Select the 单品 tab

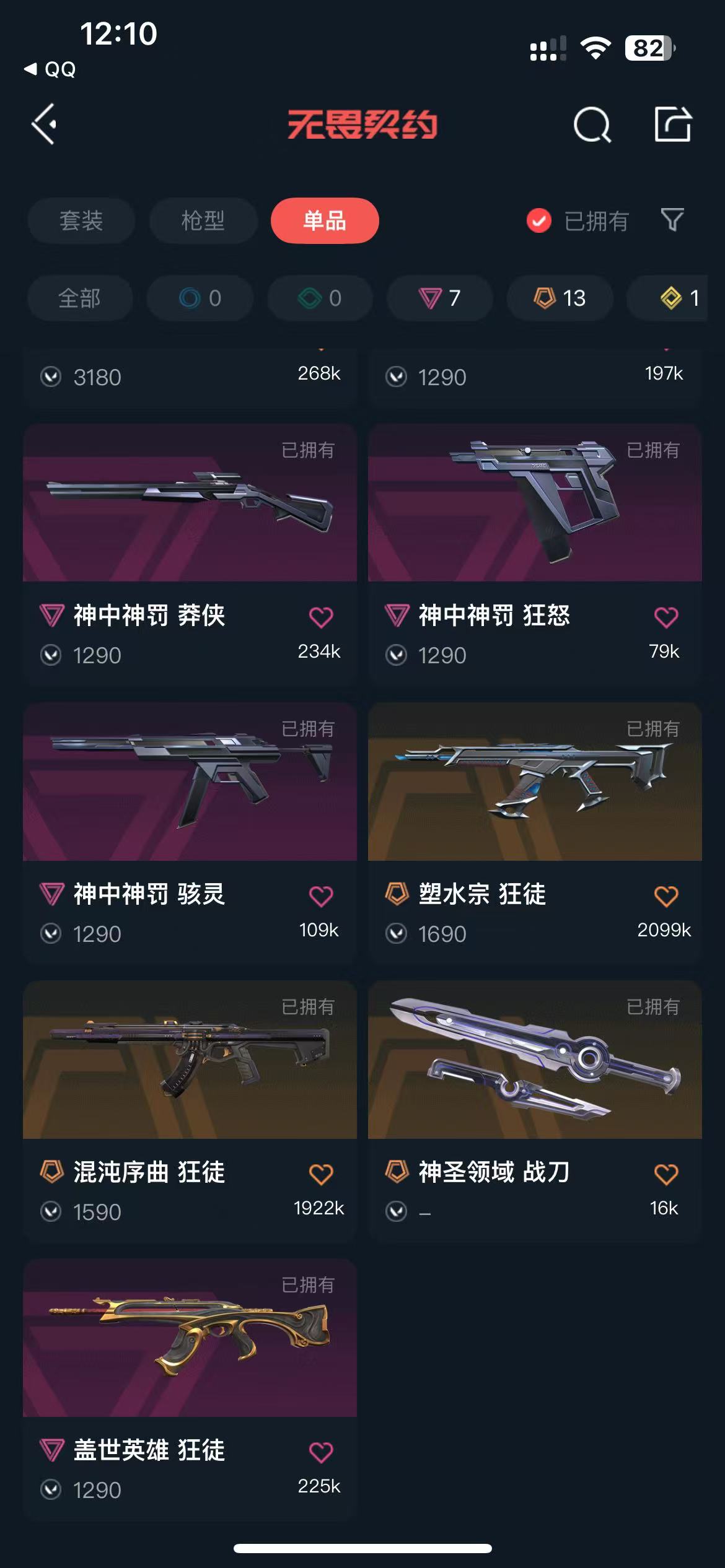(325, 220)
